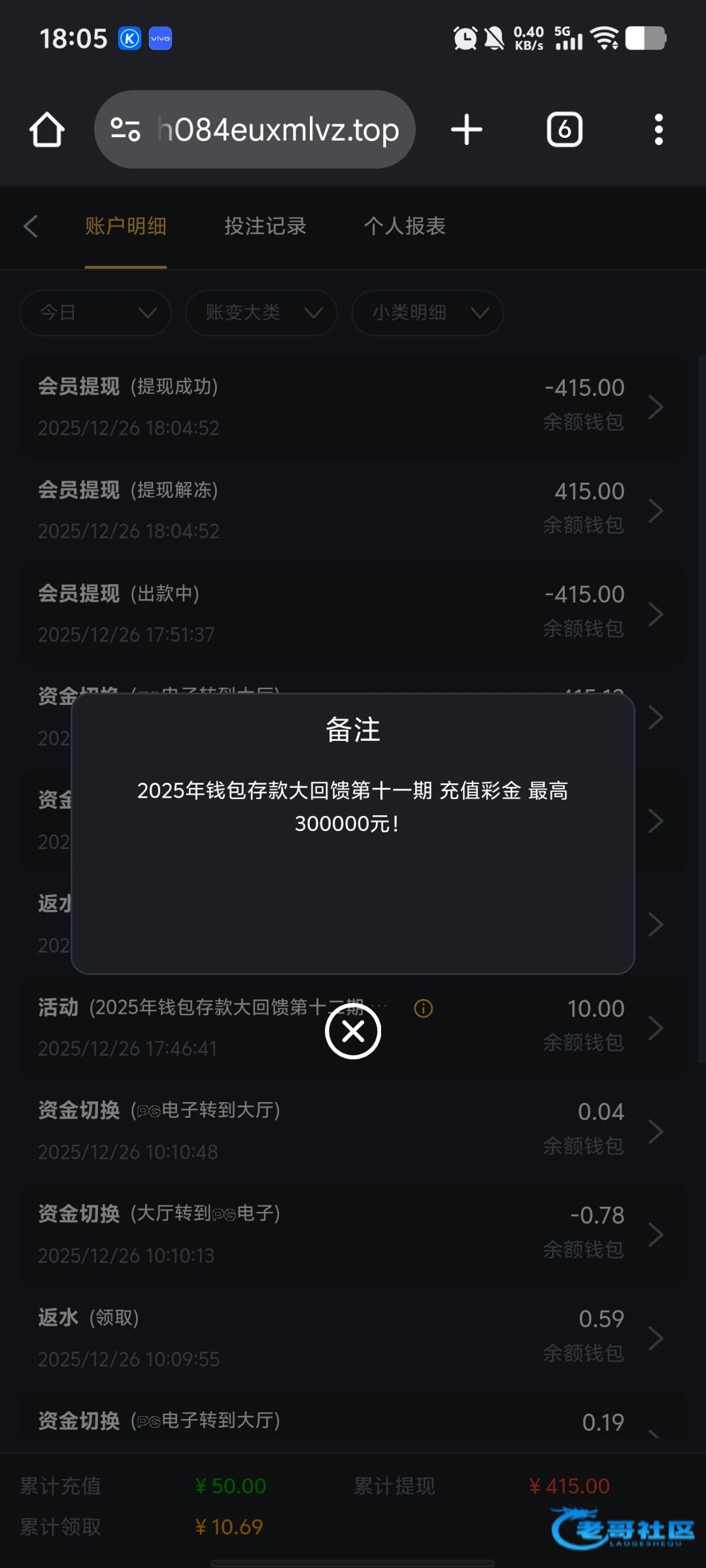Open the 返水 (领取) record at 10:09:55
The height and width of the screenshot is (1568, 706).
(353, 1337)
